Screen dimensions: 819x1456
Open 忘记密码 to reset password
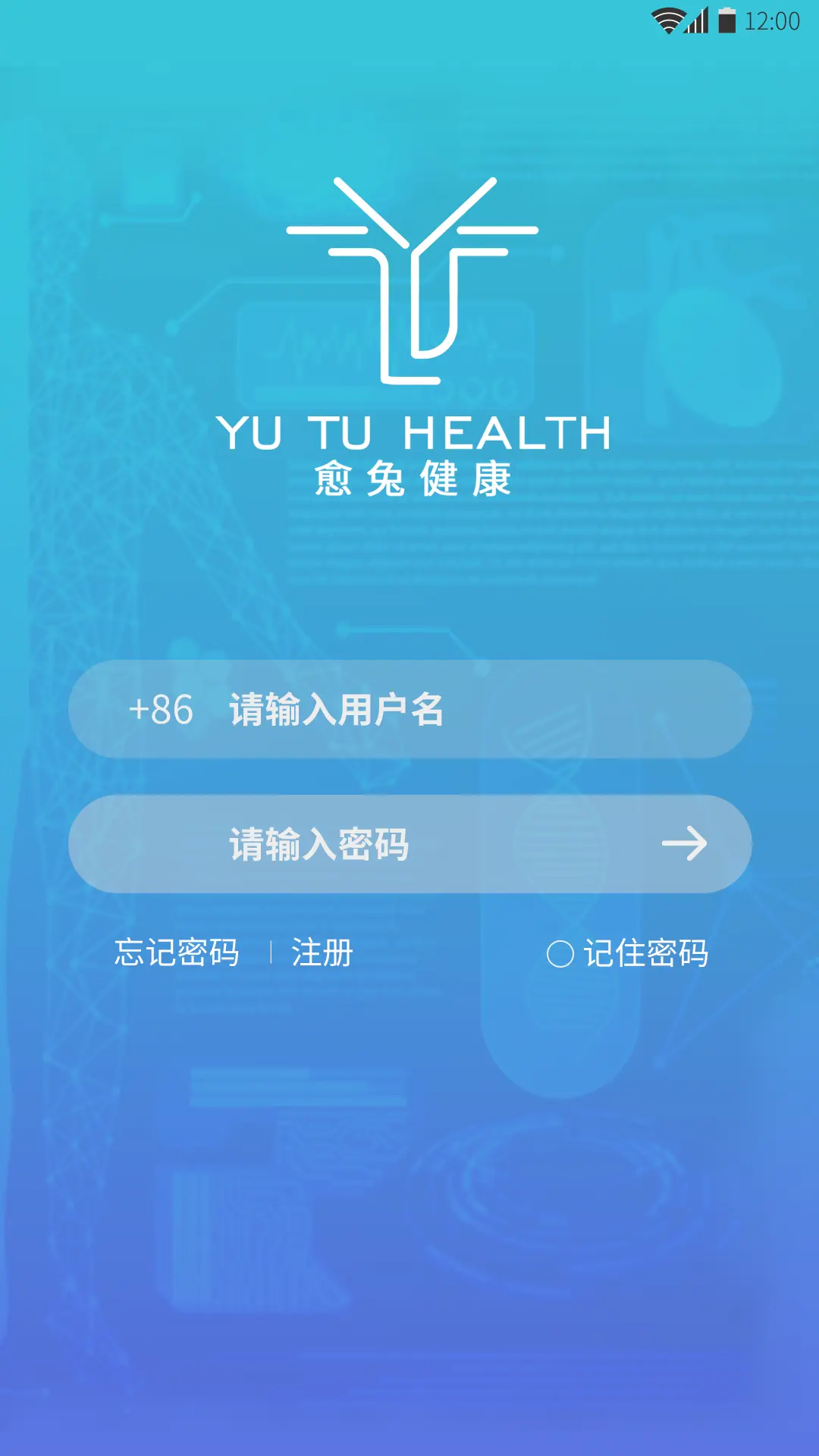177,953
